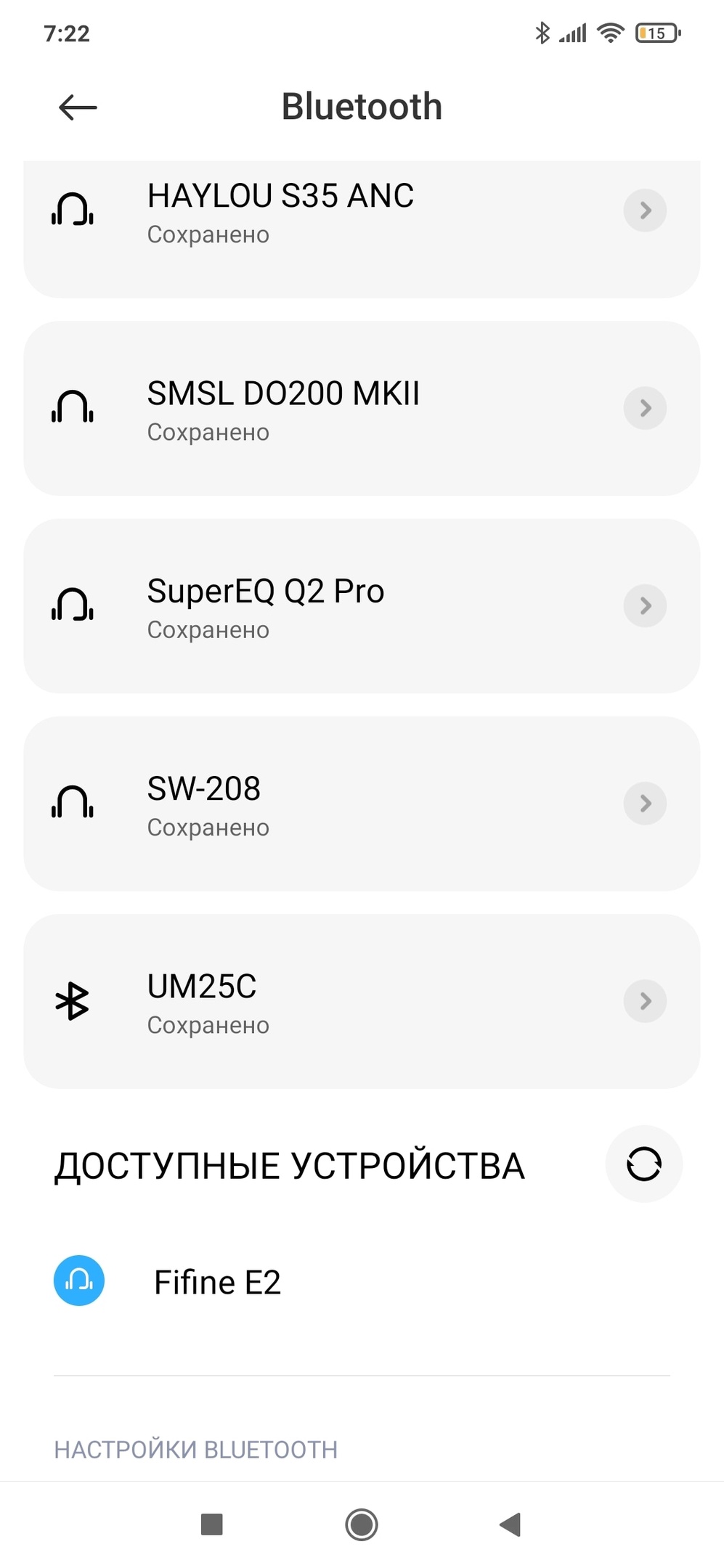
Task: Tap the system home button
Action: coord(362,1524)
